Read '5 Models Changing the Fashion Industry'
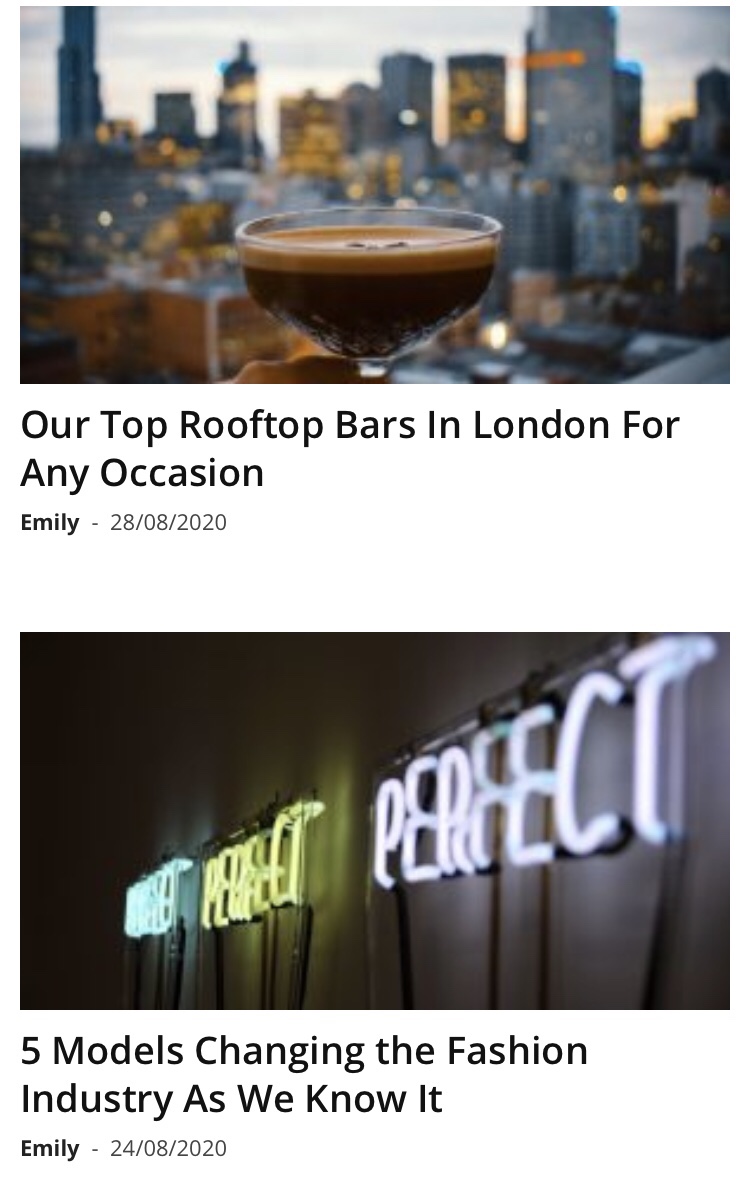 coord(304,1074)
